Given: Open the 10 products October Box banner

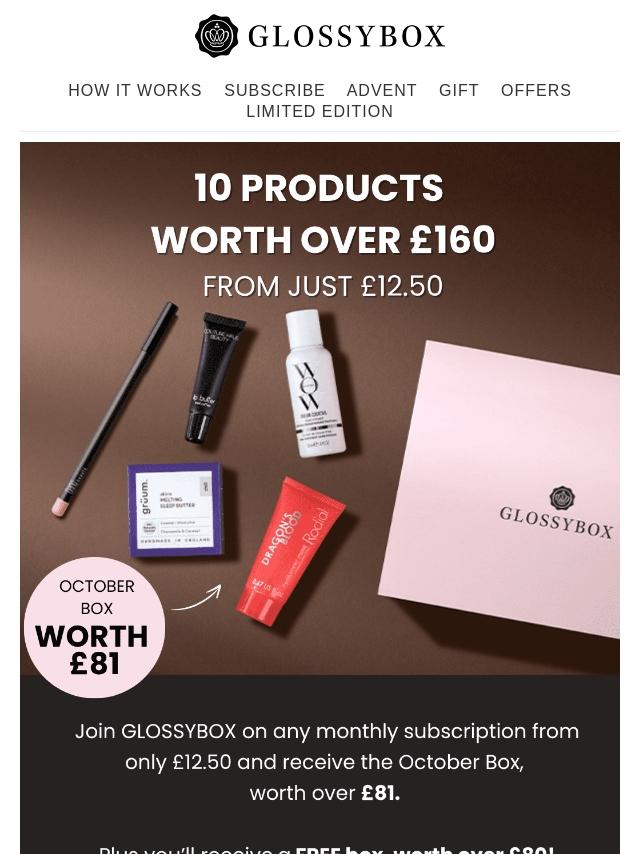Looking at the screenshot, I should pos(320,408).
